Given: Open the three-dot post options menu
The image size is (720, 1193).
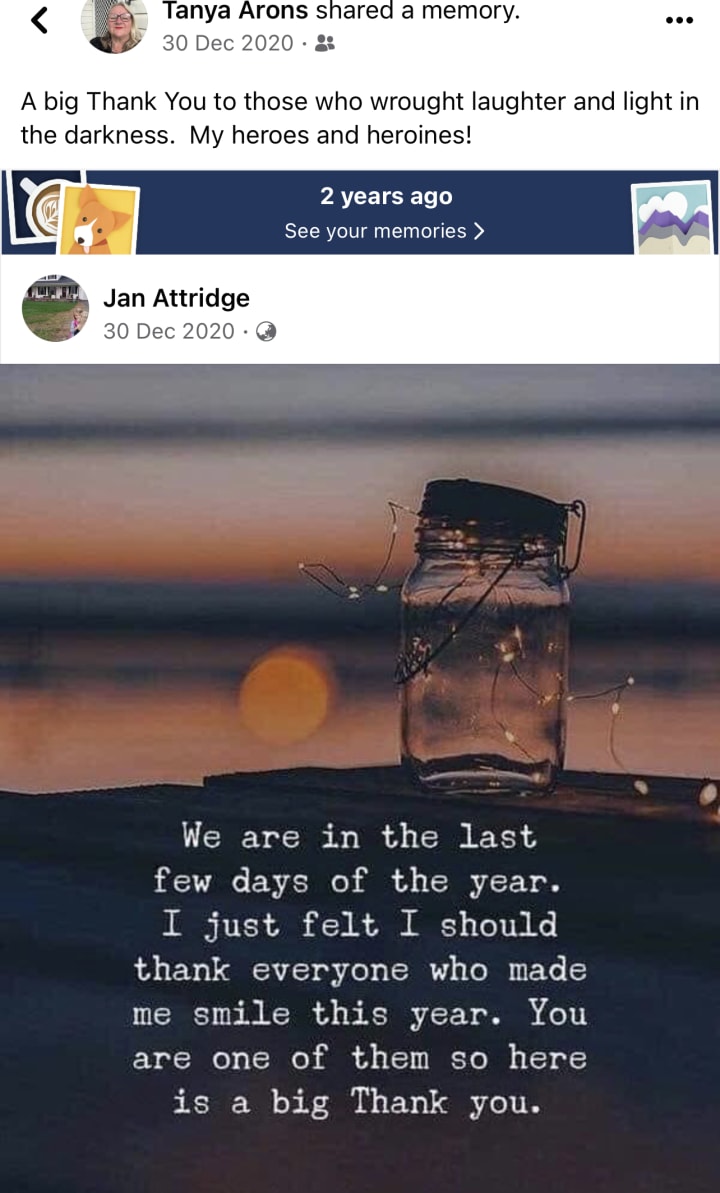Looking at the screenshot, I should [679, 22].
